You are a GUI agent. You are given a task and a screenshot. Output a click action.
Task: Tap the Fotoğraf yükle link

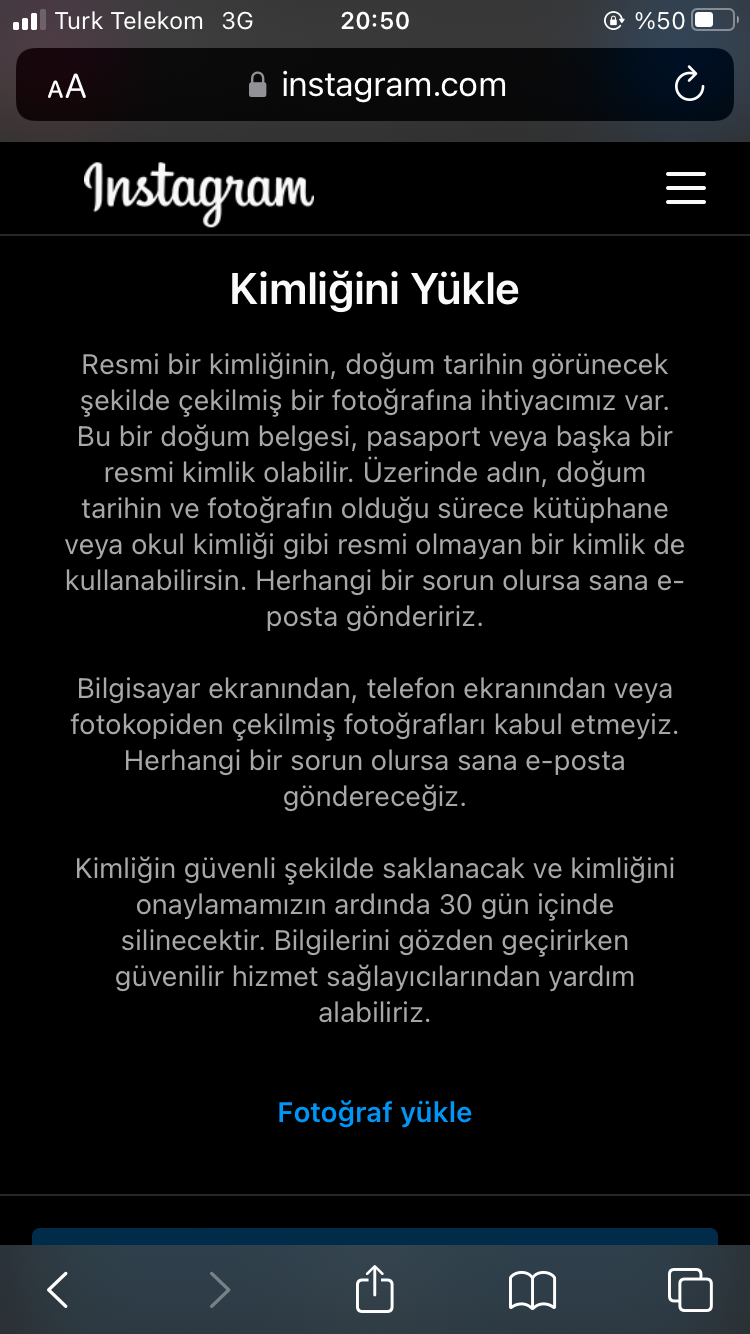coord(375,1113)
